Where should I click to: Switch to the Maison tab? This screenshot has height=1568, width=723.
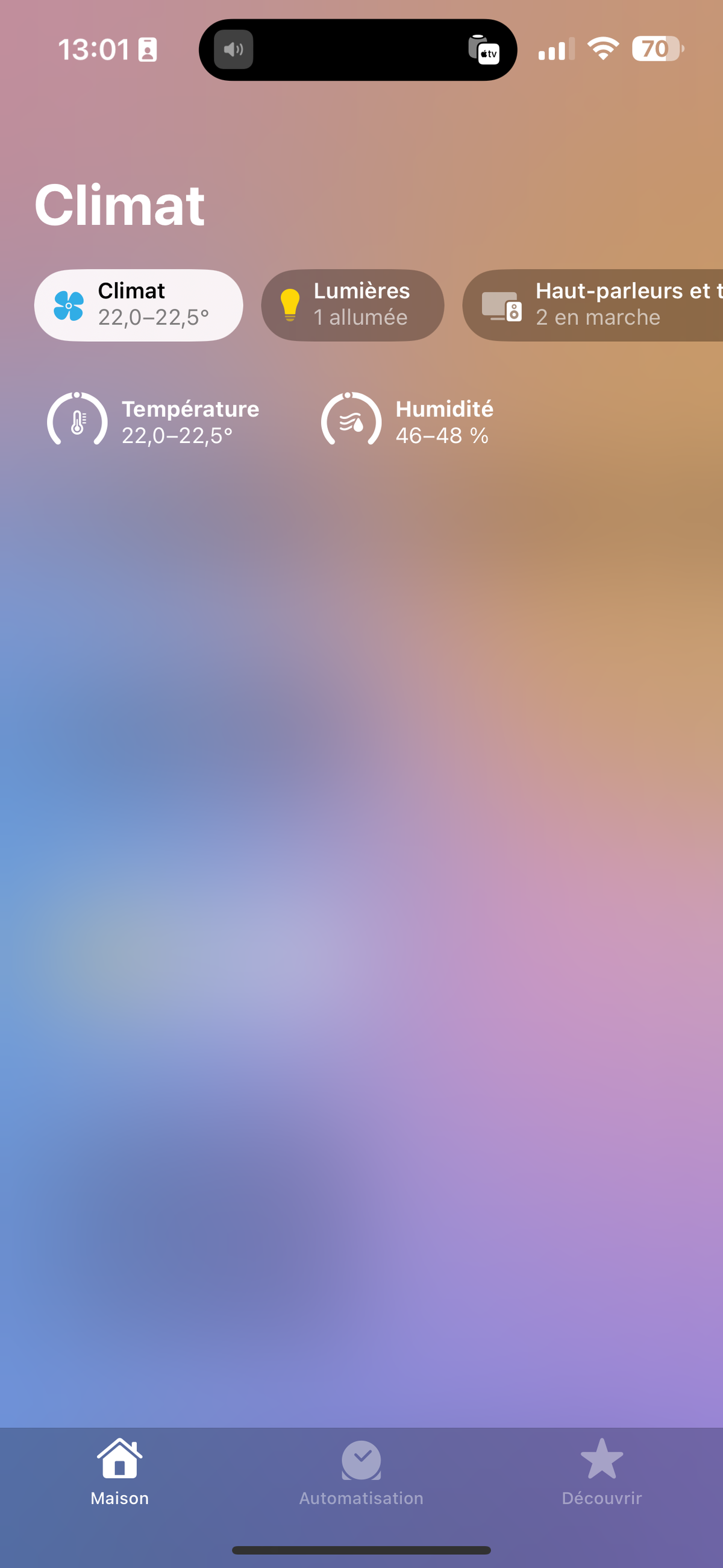click(120, 1472)
